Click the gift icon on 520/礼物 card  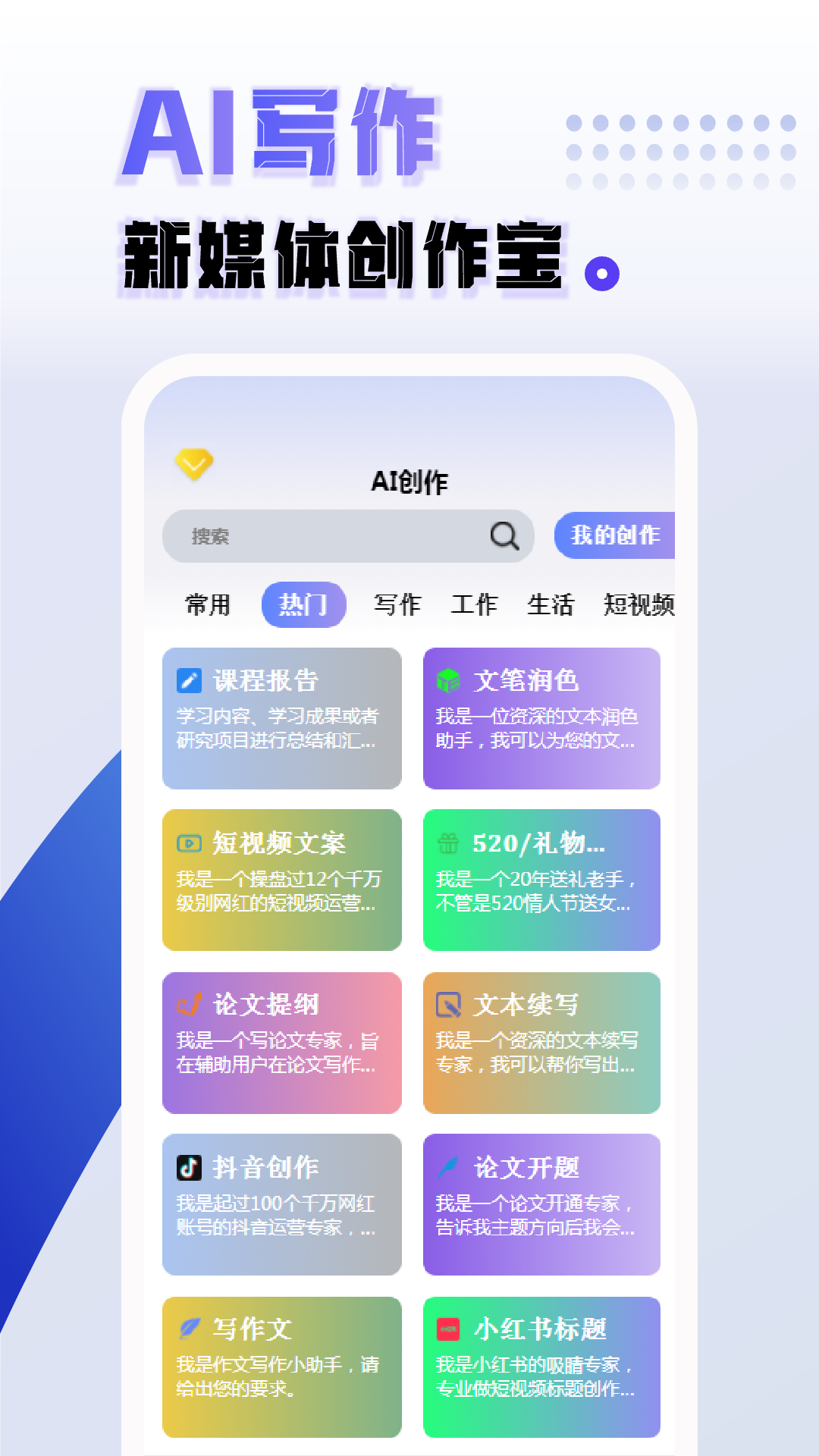point(449,843)
